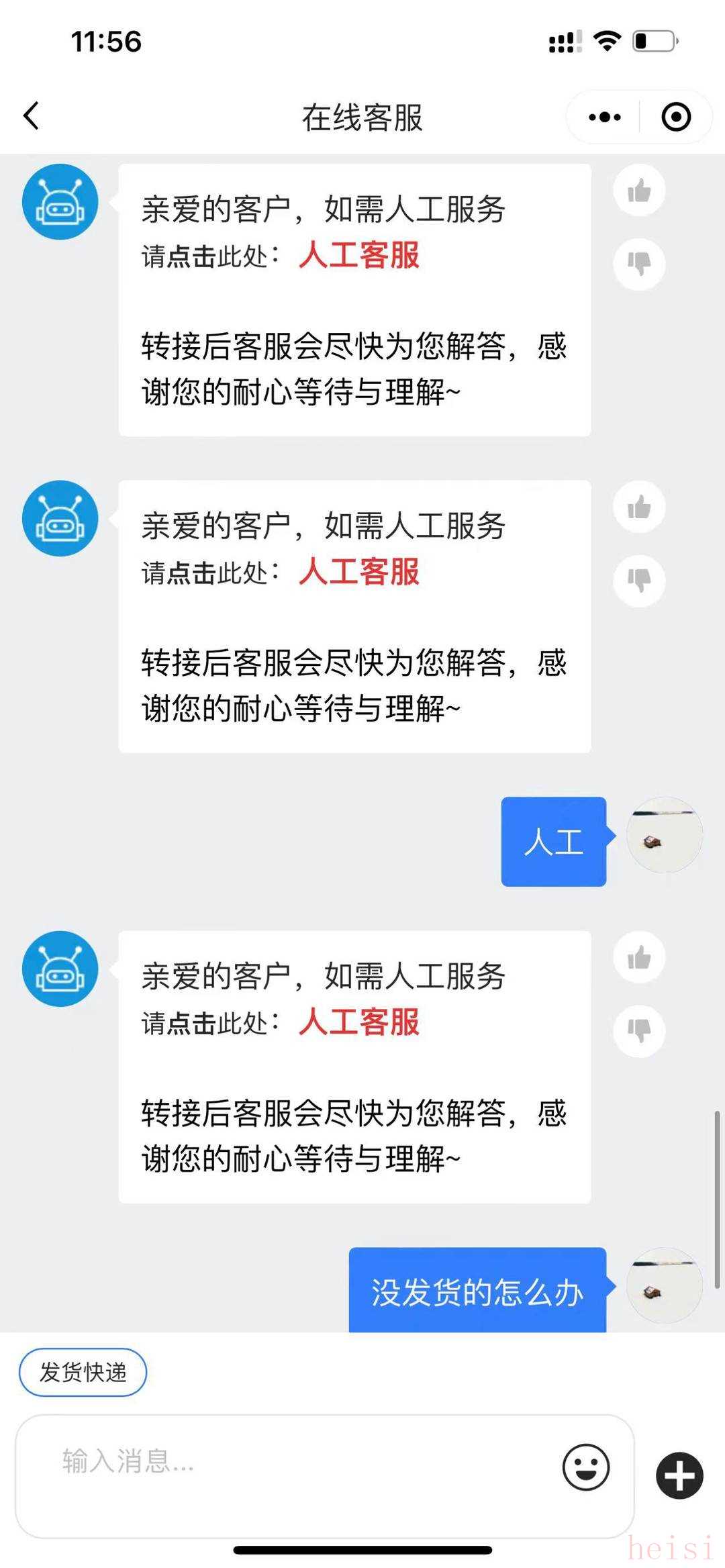The image size is (725, 1568).
Task: Give a thumbs up to the second robot reply
Action: click(x=639, y=507)
